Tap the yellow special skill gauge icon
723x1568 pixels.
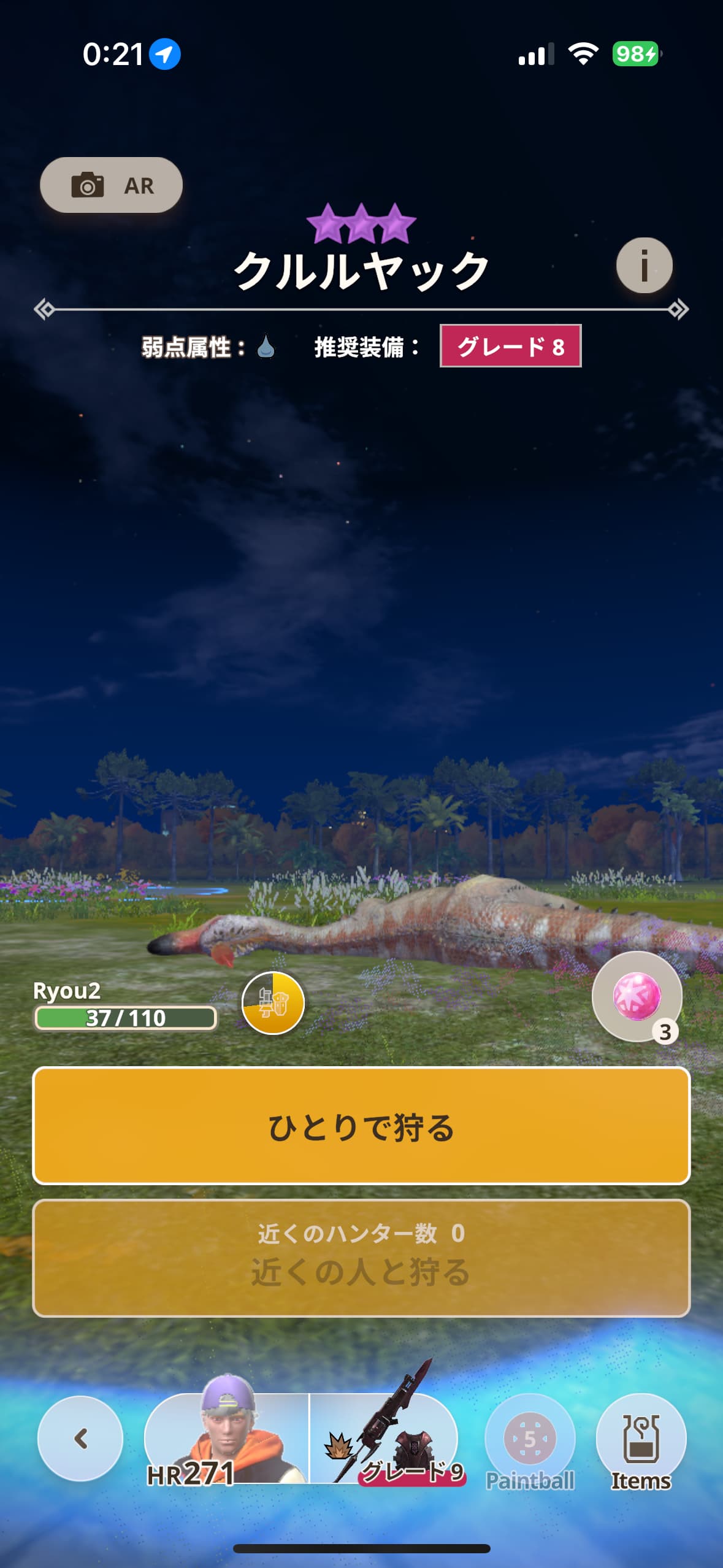[x=273, y=1003]
